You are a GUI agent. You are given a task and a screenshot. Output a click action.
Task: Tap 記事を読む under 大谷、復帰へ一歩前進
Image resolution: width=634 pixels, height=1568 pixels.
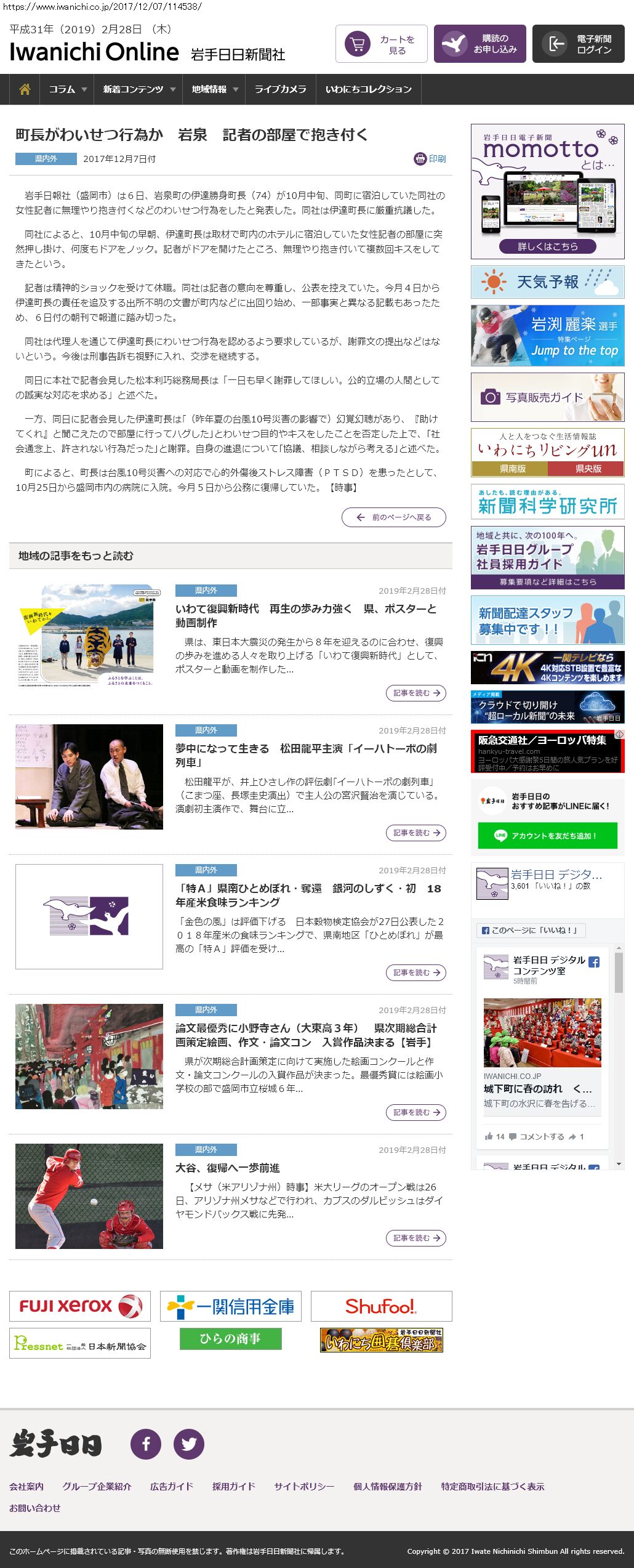416,1238
